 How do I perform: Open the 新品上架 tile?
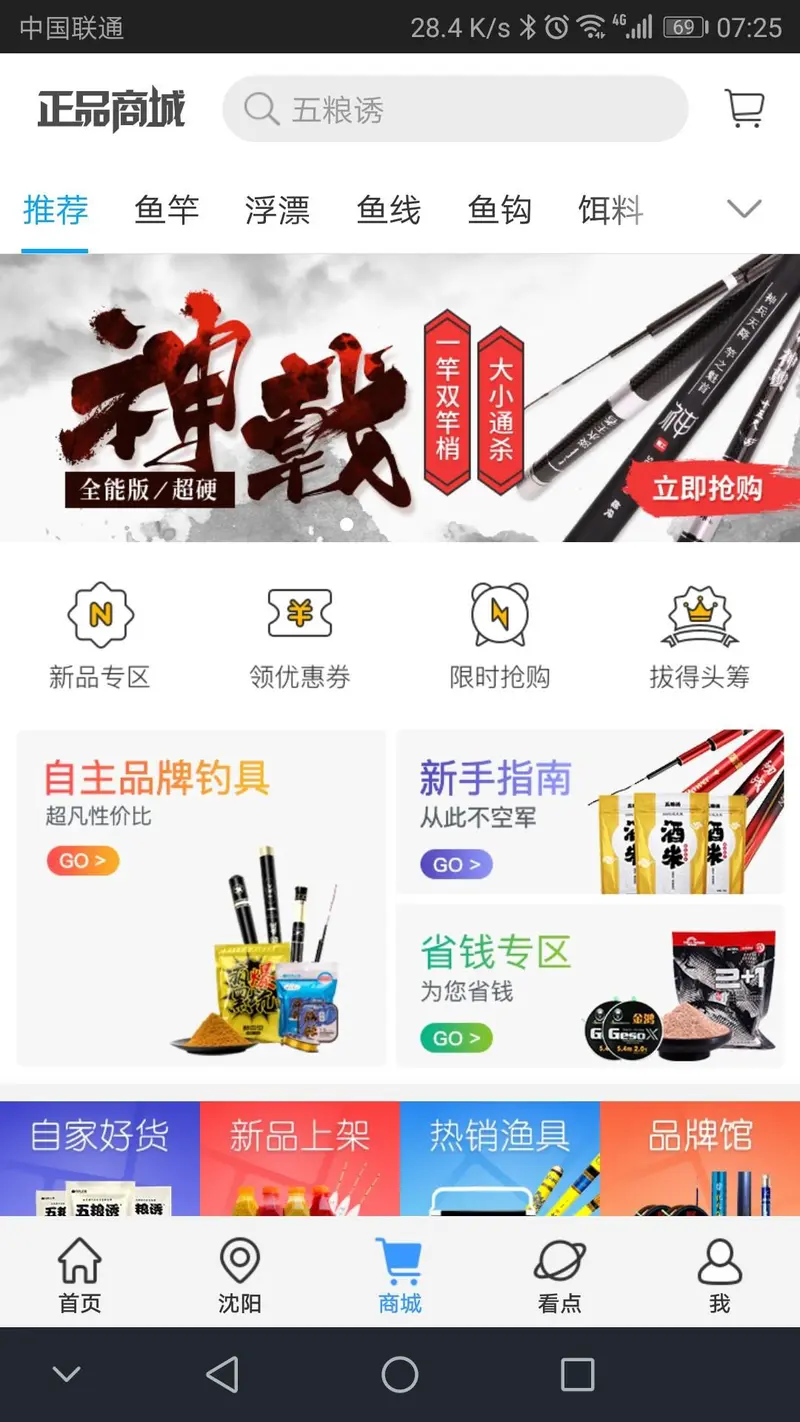[300, 1159]
